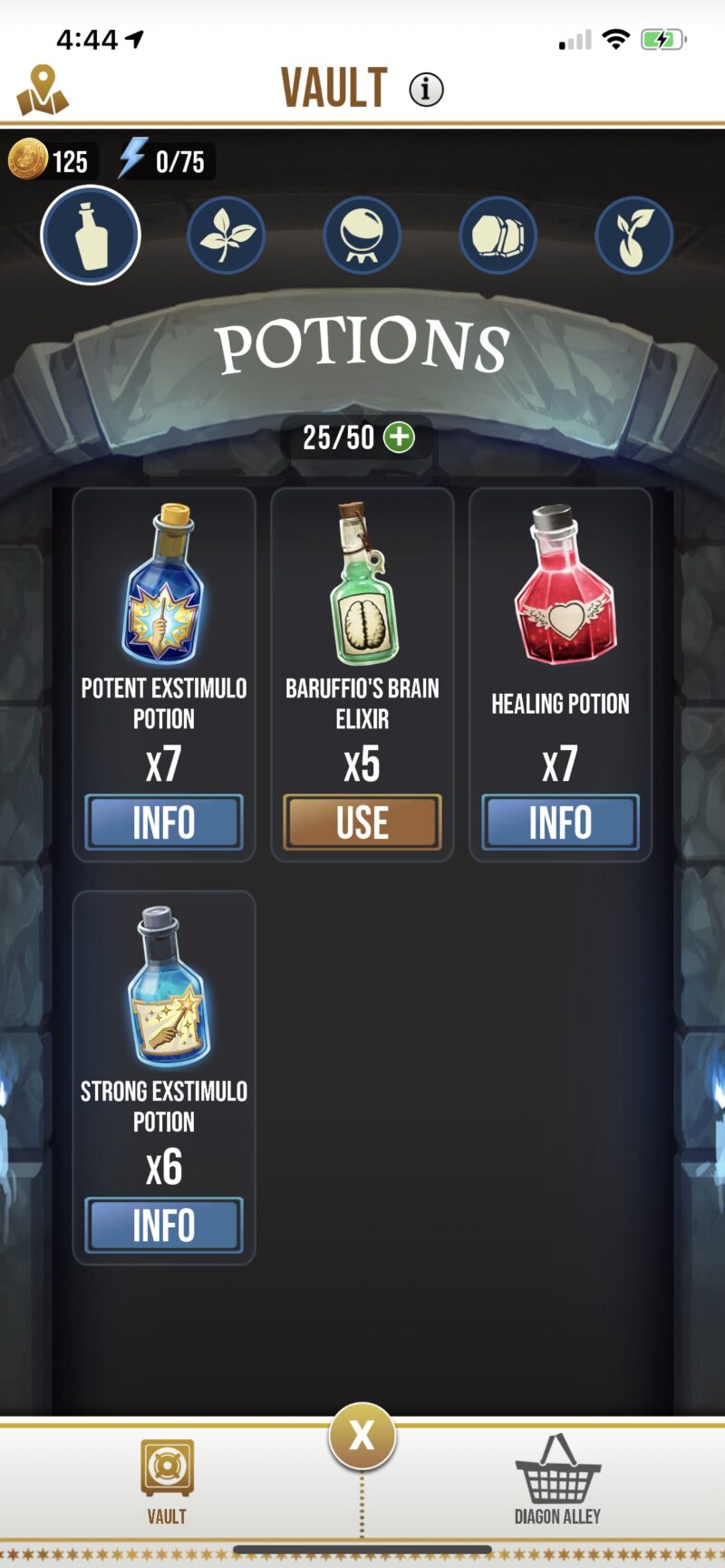View info for Healing Potion
Viewport: 725px width, 1568px height.
tap(560, 822)
